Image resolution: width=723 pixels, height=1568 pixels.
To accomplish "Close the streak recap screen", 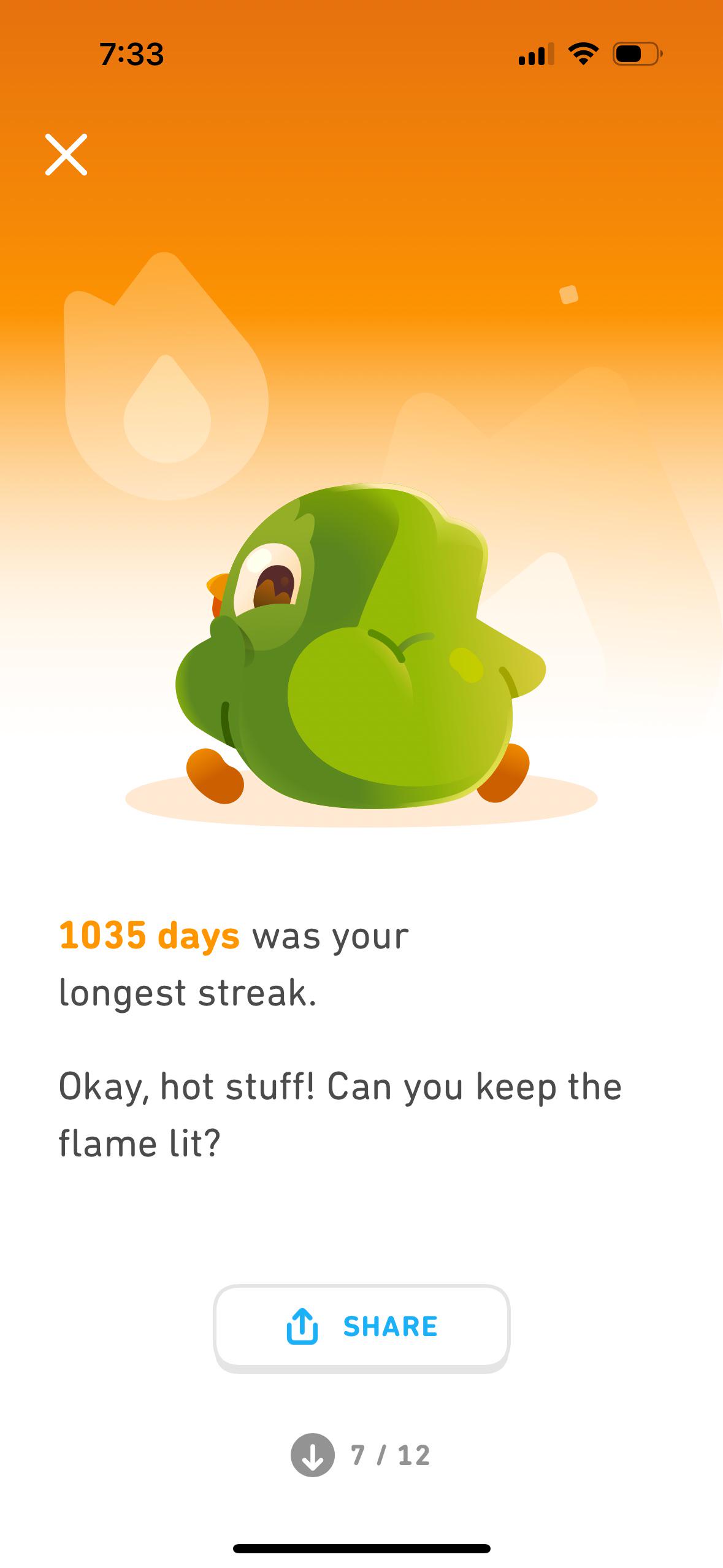I will (66, 155).
